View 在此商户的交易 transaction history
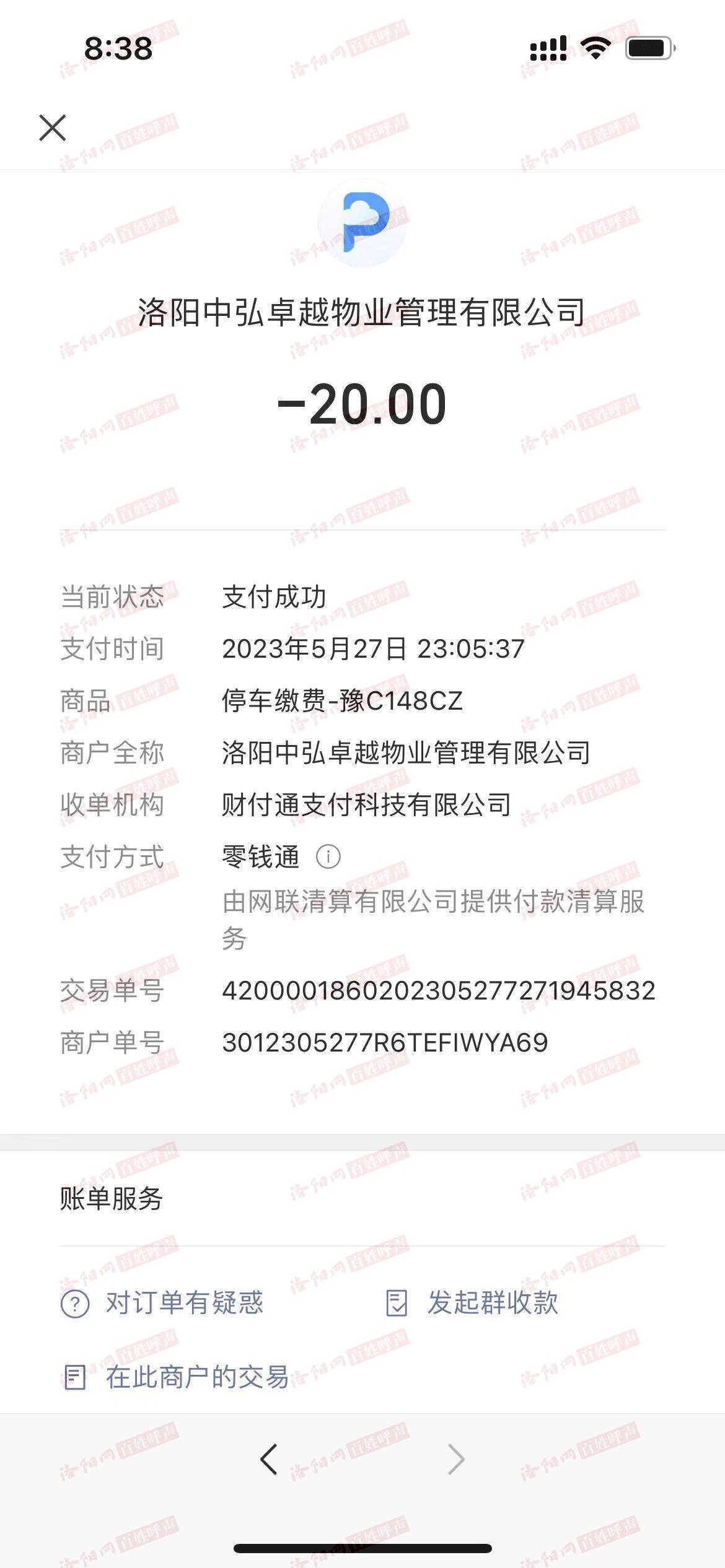725x1568 pixels. 175,1377
